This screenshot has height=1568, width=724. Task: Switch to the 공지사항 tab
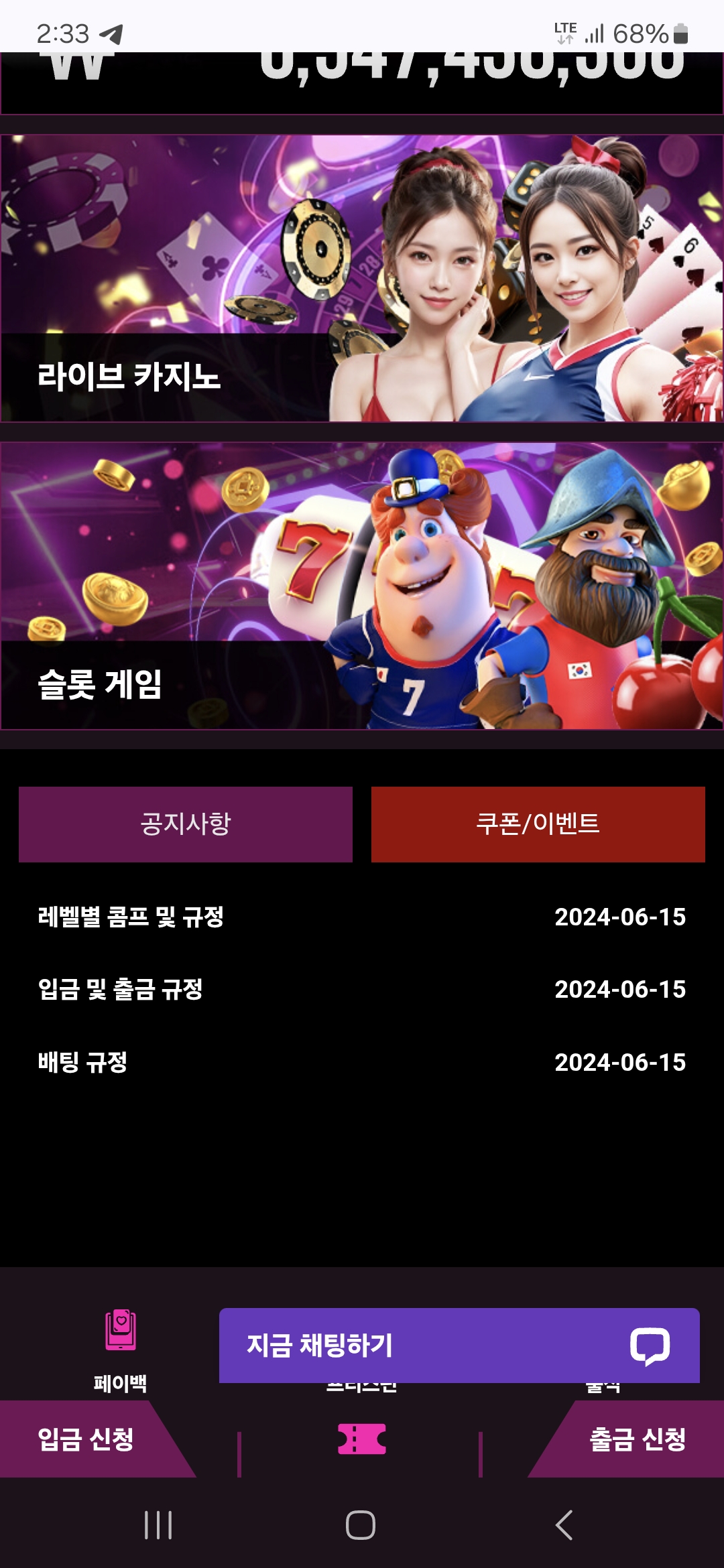[x=186, y=824]
